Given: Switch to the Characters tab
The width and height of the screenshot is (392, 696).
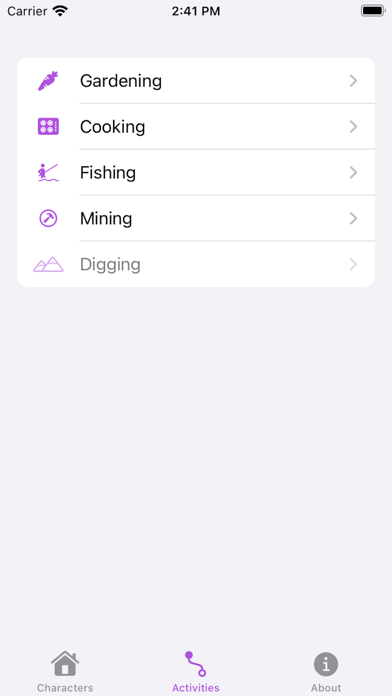Looking at the screenshot, I should (x=65, y=672).
